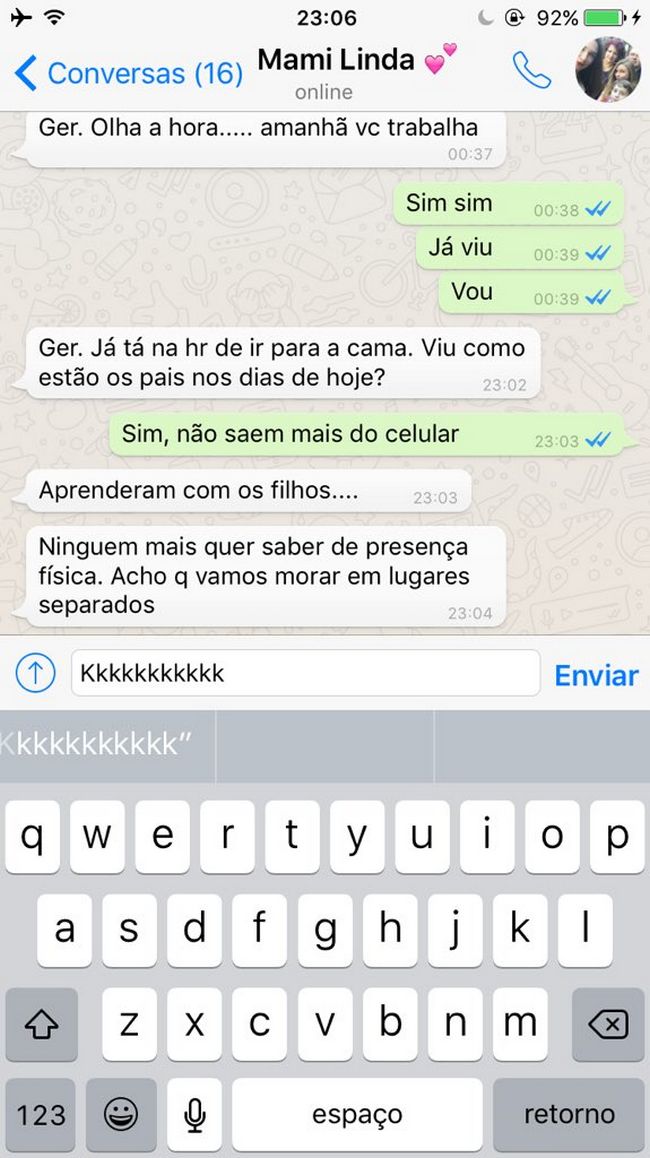Start a voice call with Mami Linda
This screenshot has width=650, height=1158.
coord(530,70)
